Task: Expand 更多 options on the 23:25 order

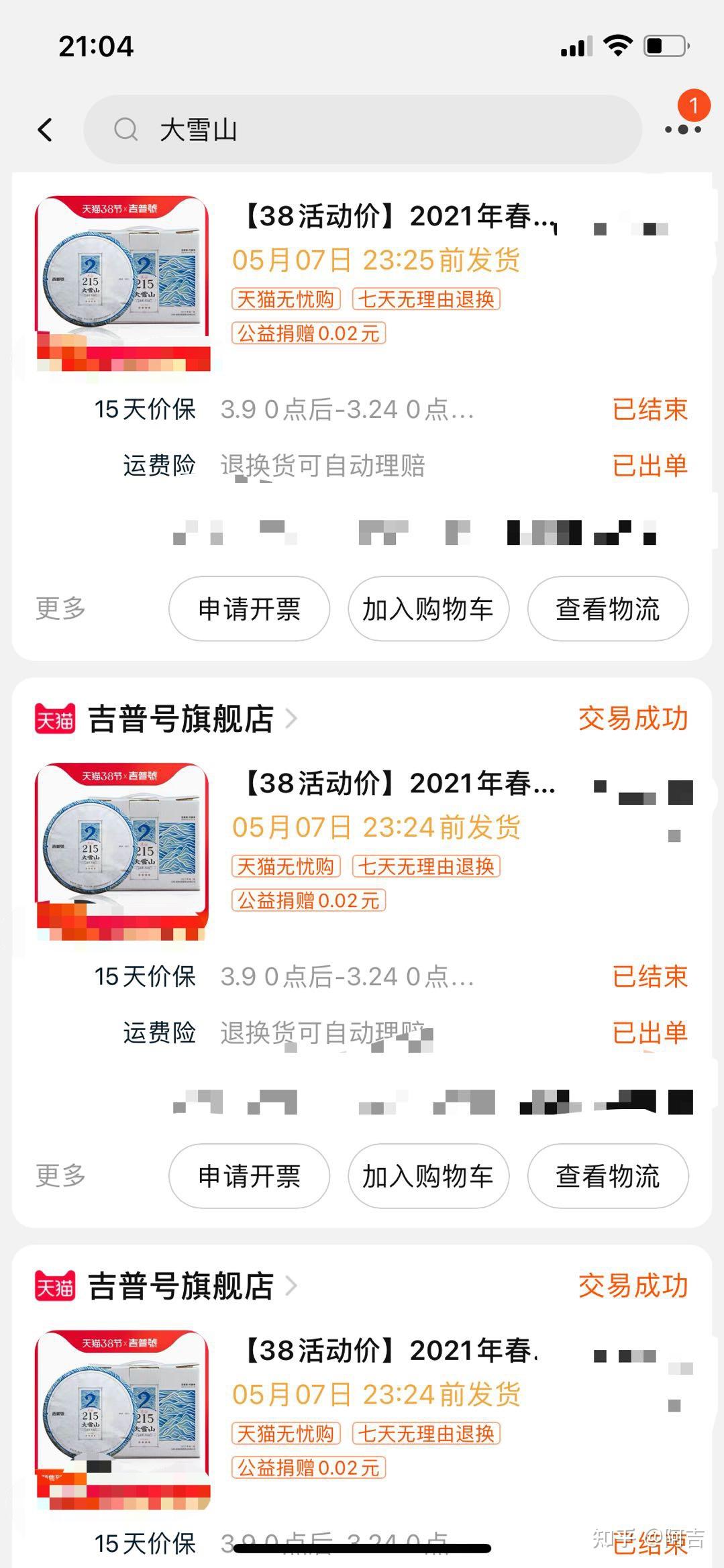Action: click(60, 609)
